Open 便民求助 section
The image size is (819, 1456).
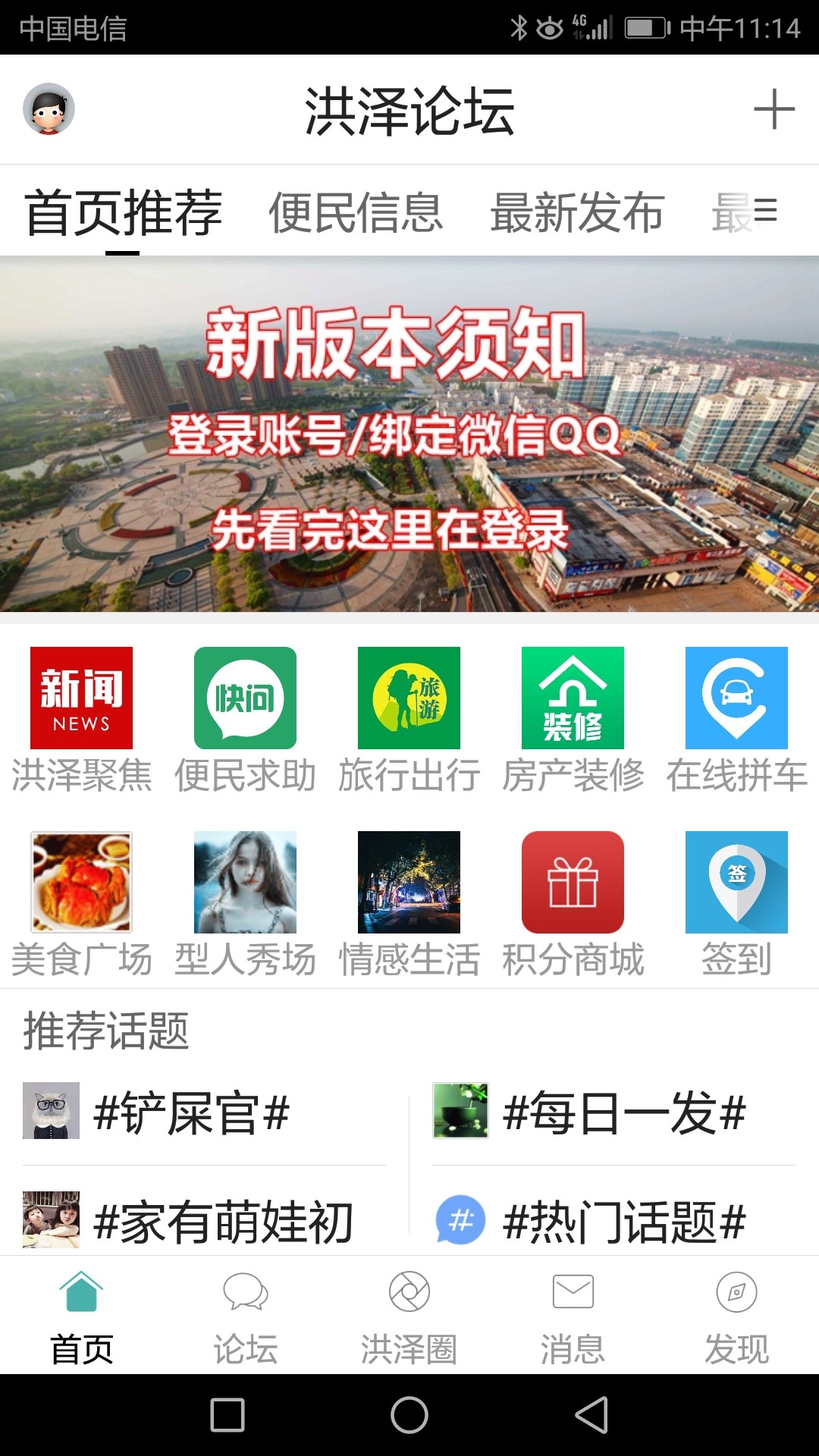point(245,720)
